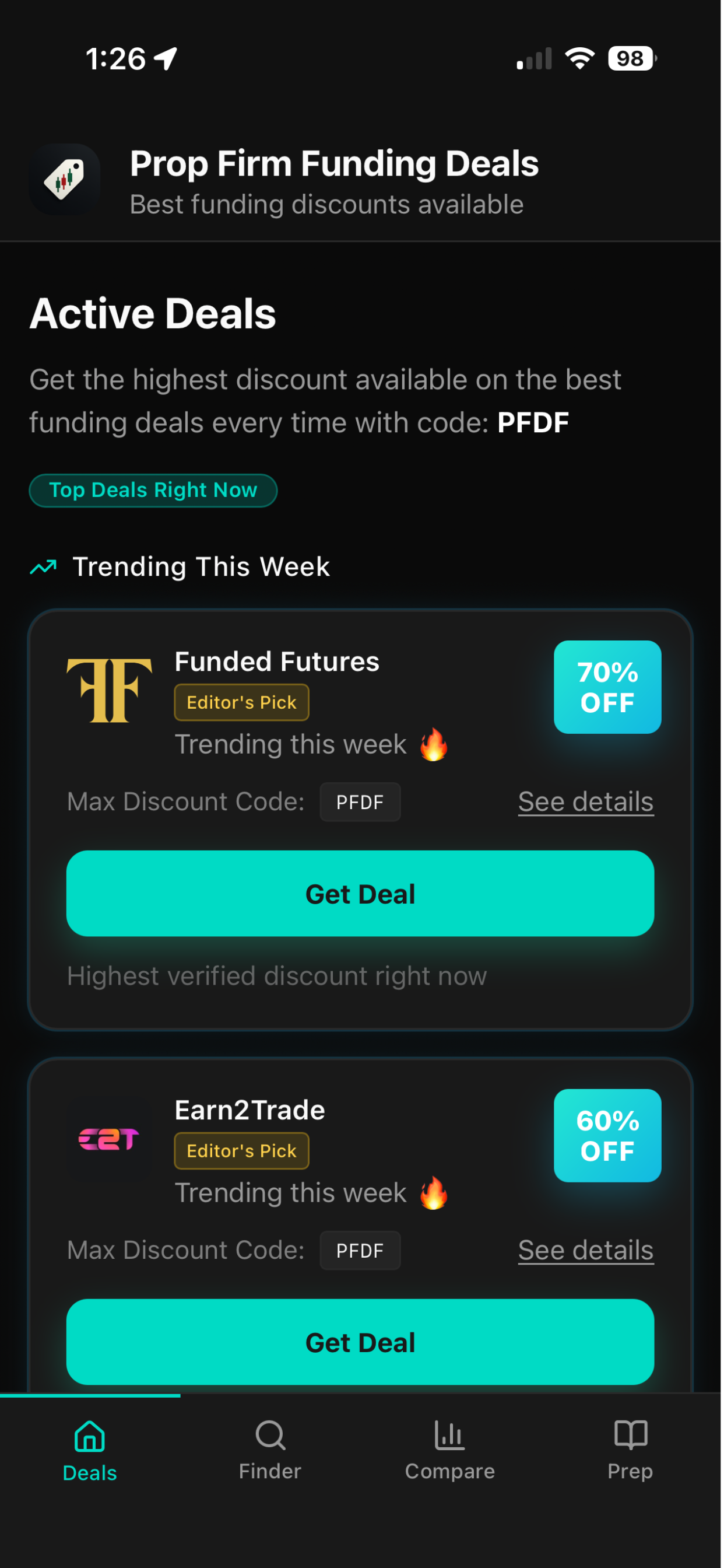Viewport: 724px width, 1568px height.
Task: Click the Prop Firm Funding Deals app logo
Action: coord(64,179)
